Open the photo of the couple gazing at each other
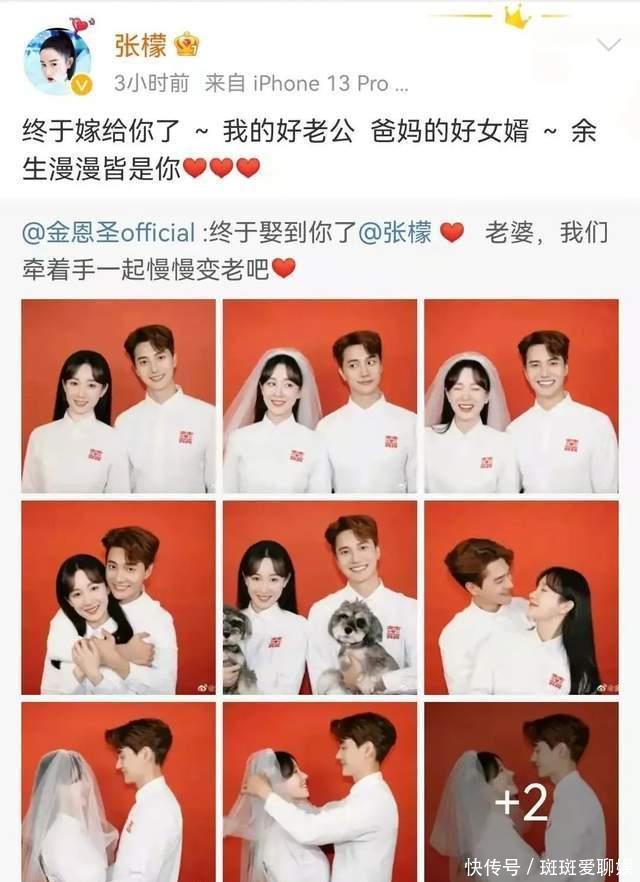Screen dimensions: 640x882 [x=521, y=597]
